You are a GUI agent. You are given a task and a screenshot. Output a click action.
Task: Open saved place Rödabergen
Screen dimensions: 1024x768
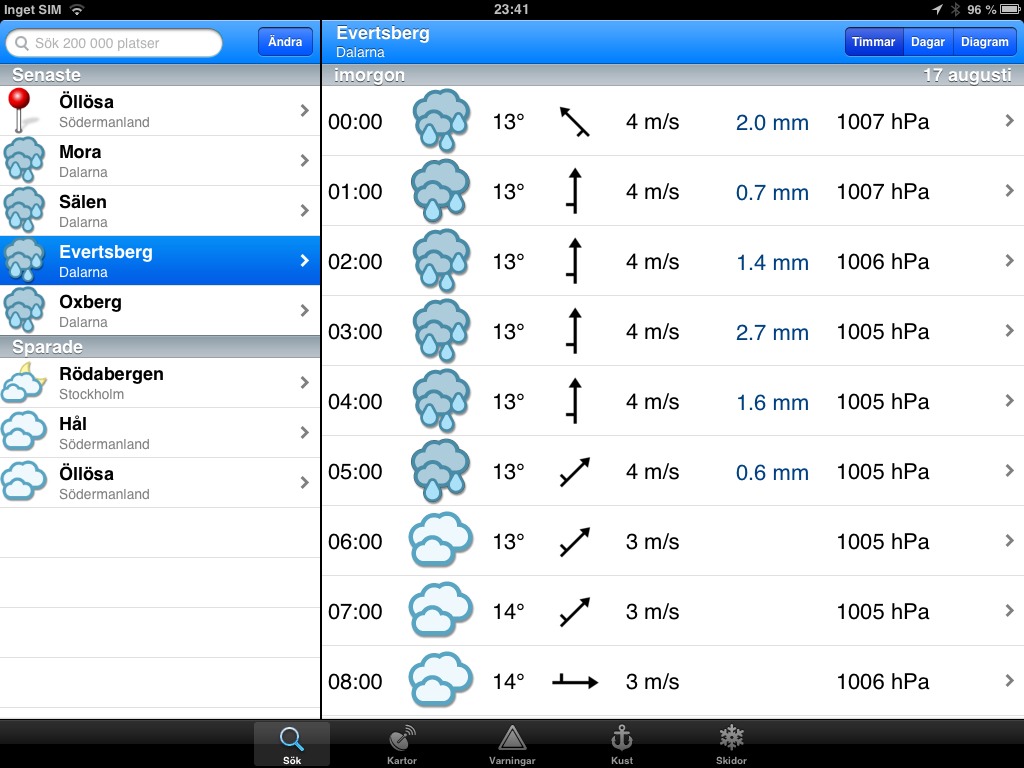click(x=160, y=383)
